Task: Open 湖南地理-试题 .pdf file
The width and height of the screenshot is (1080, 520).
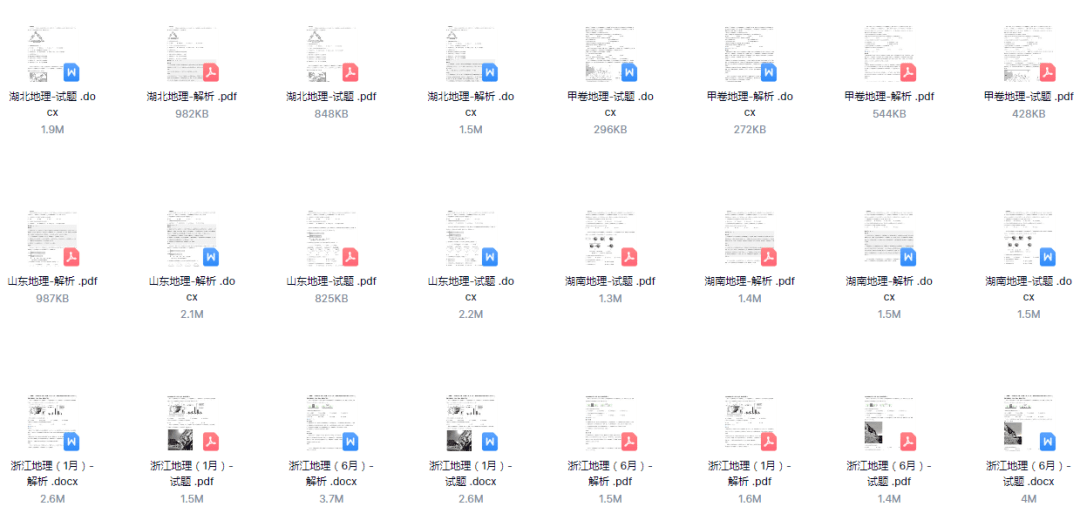Action: (610, 240)
